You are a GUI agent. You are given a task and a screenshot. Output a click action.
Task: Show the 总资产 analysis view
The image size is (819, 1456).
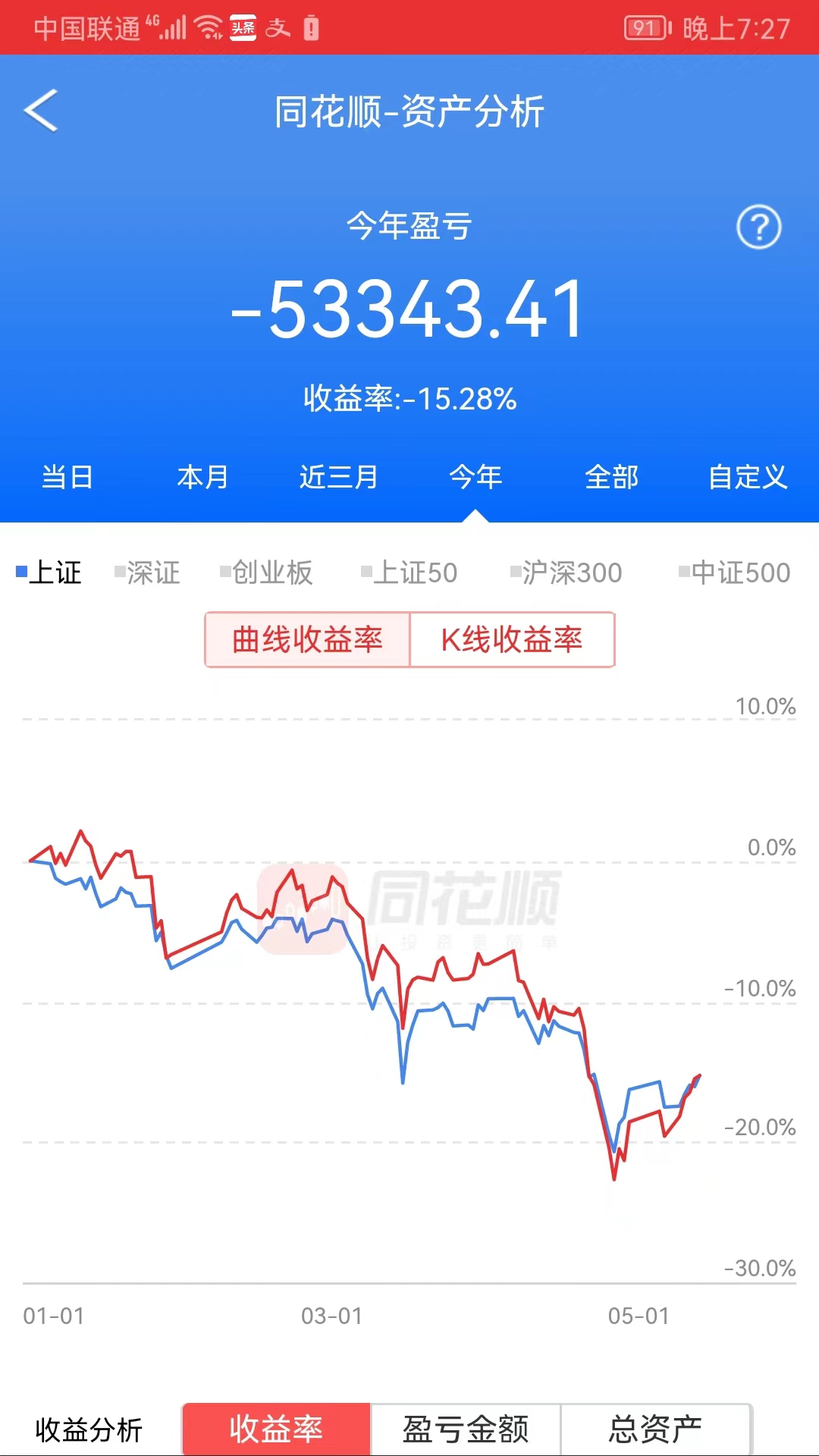point(656,1429)
